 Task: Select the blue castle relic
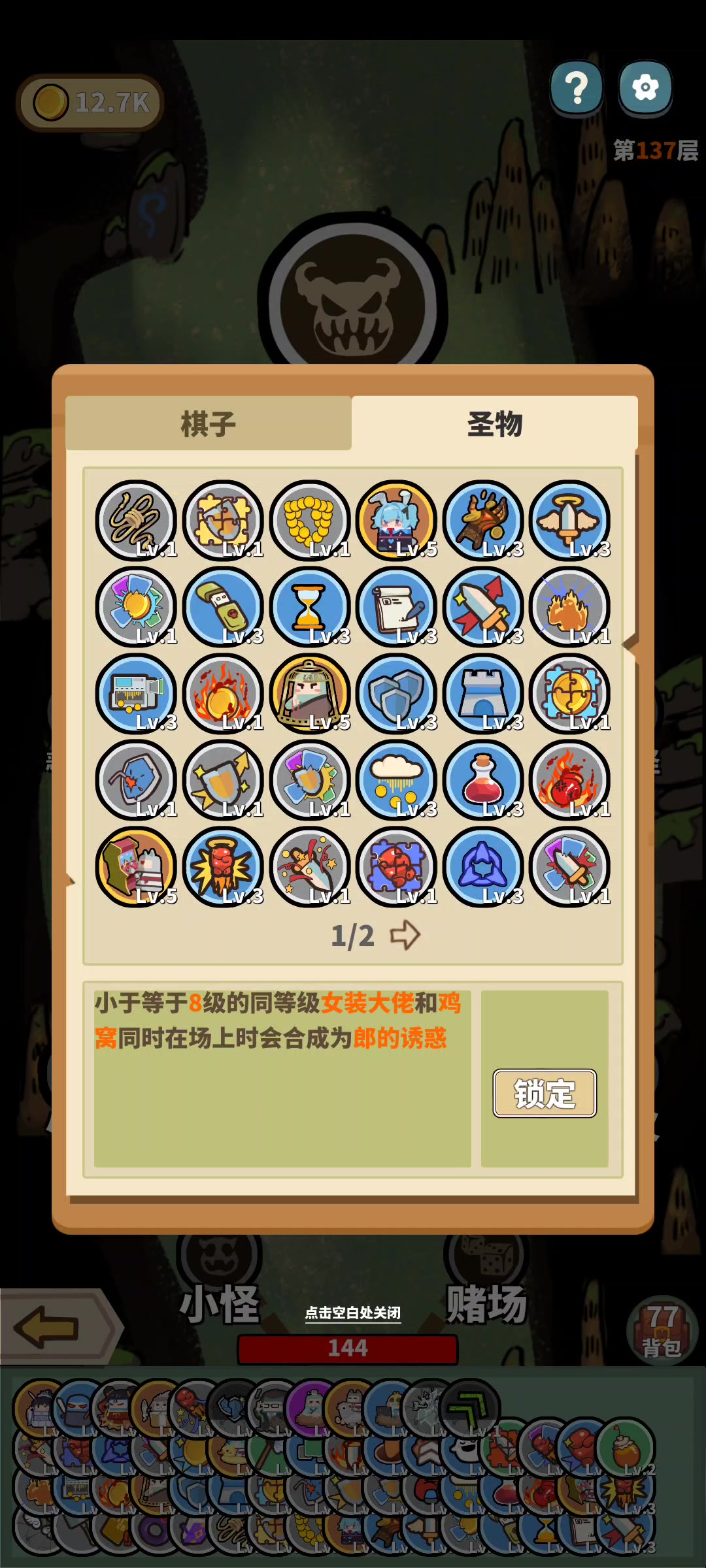(x=483, y=693)
